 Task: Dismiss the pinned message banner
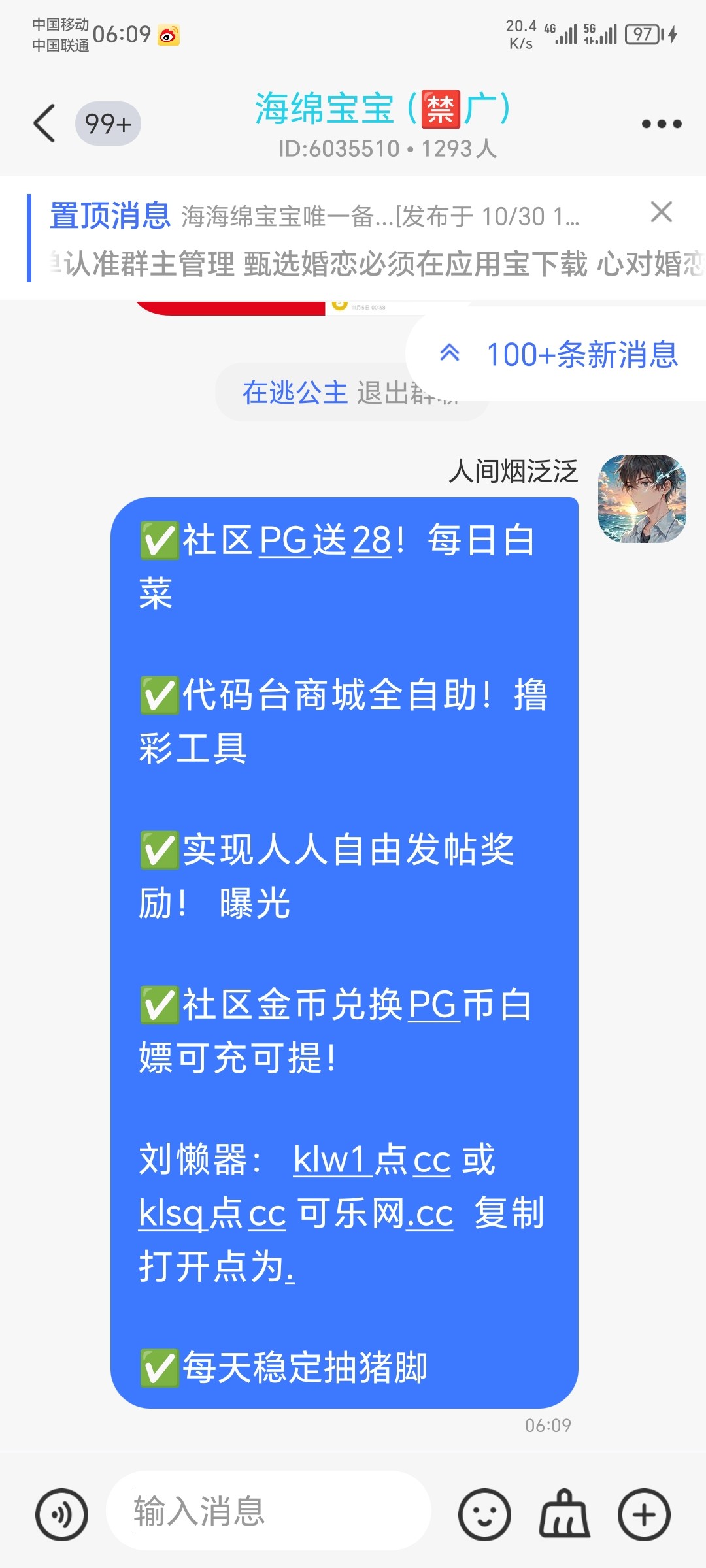point(661,212)
